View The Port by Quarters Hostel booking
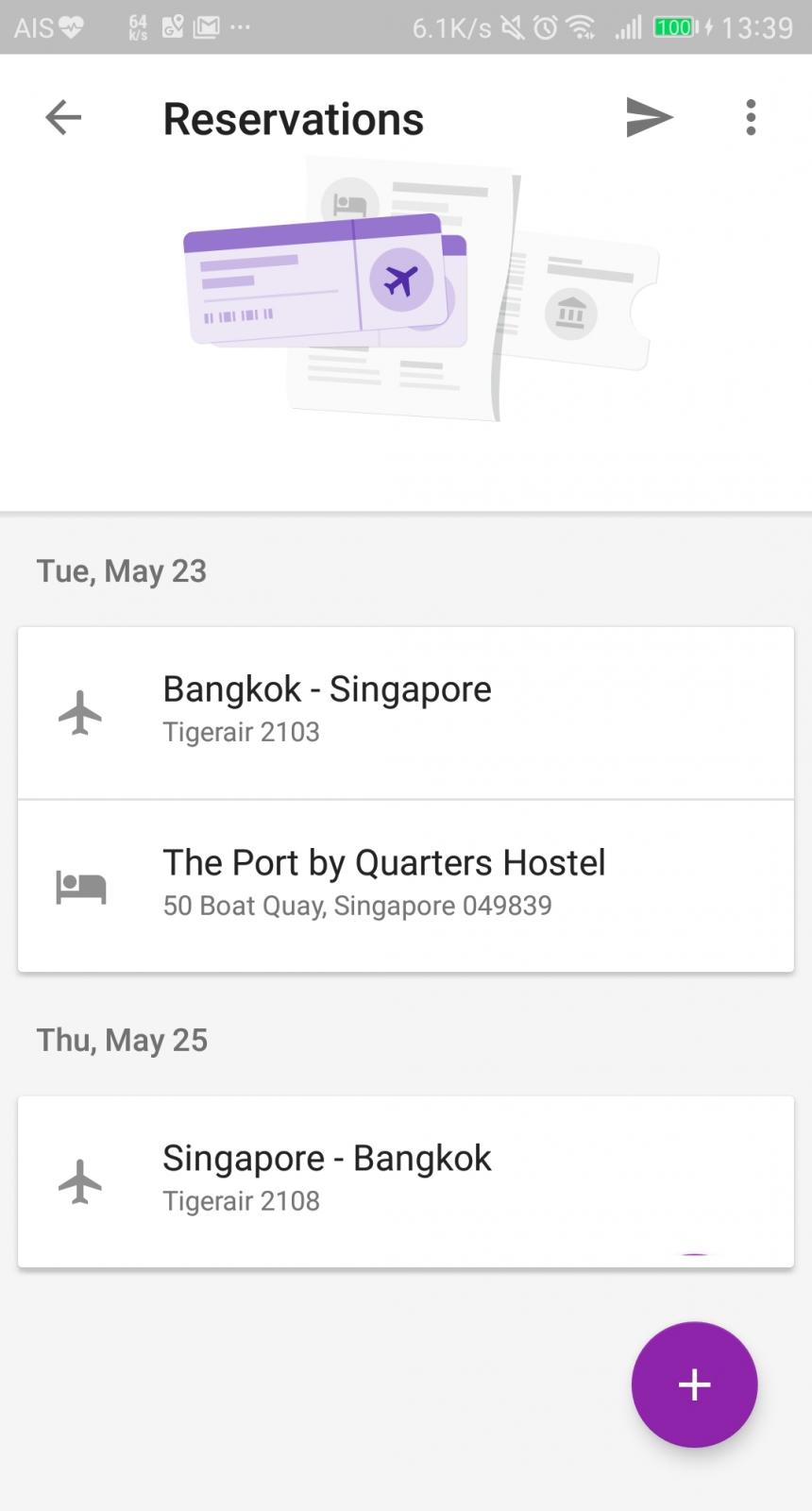The image size is (812, 1511). pyautogui.click(x=405, y=885)
